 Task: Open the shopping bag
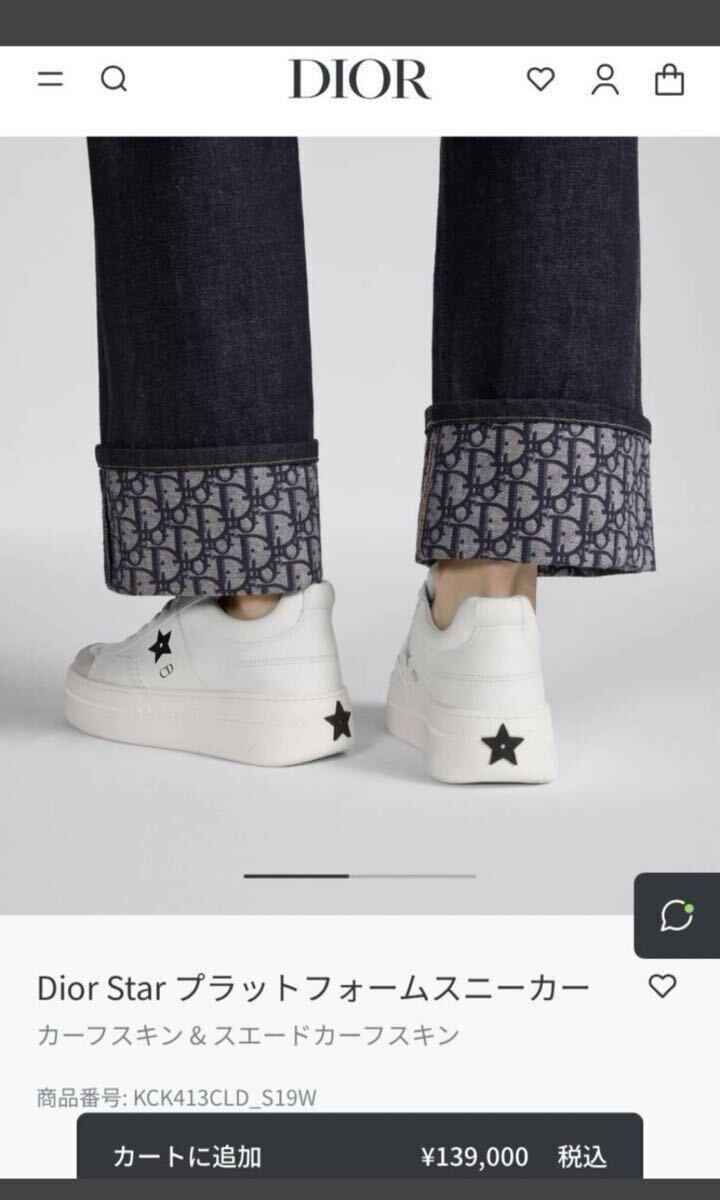[x=669, y=79]
